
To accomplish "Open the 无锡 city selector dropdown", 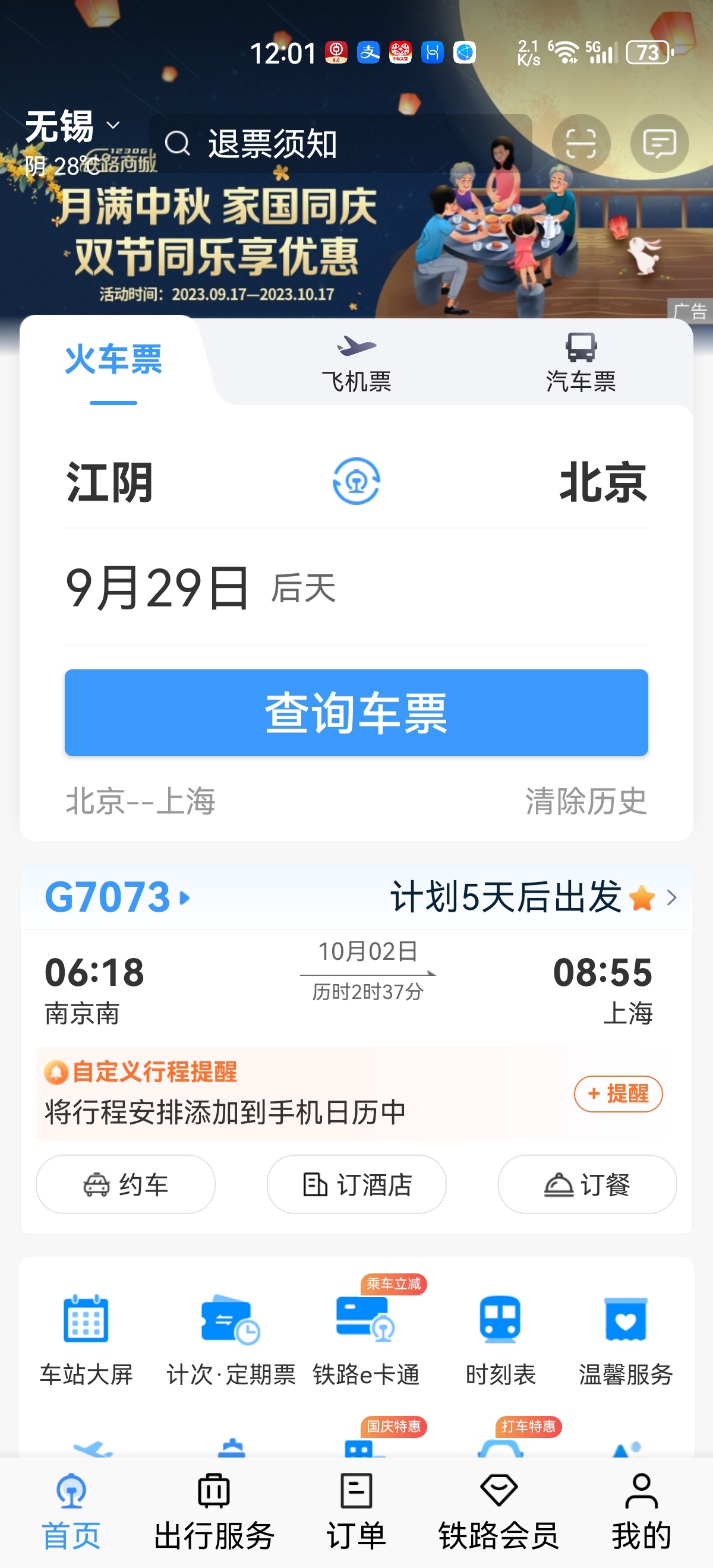I will tap(72, 127).
